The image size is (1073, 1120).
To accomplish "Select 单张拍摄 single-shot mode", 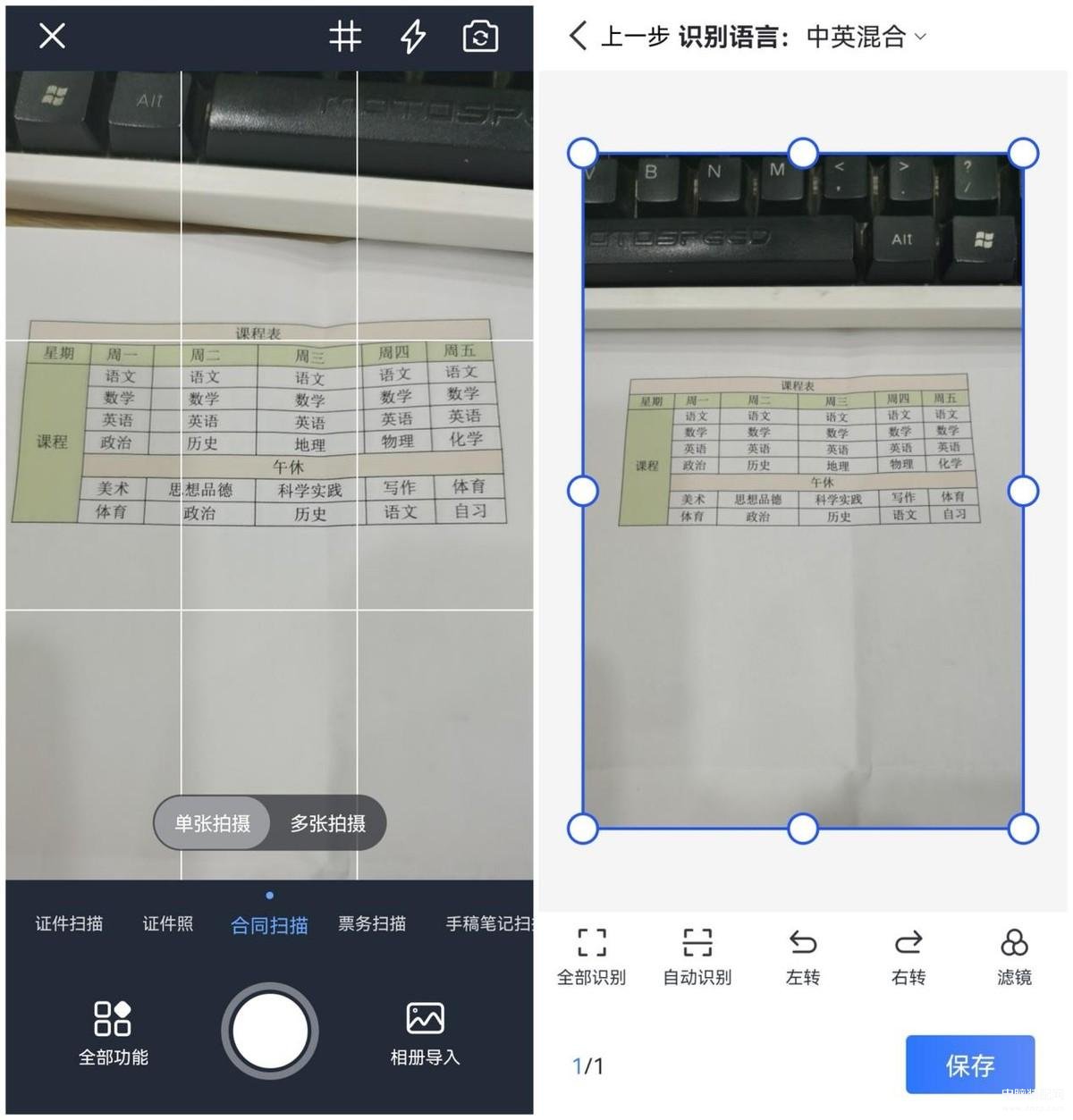I will pyautogui.click(x=212, y=823).
